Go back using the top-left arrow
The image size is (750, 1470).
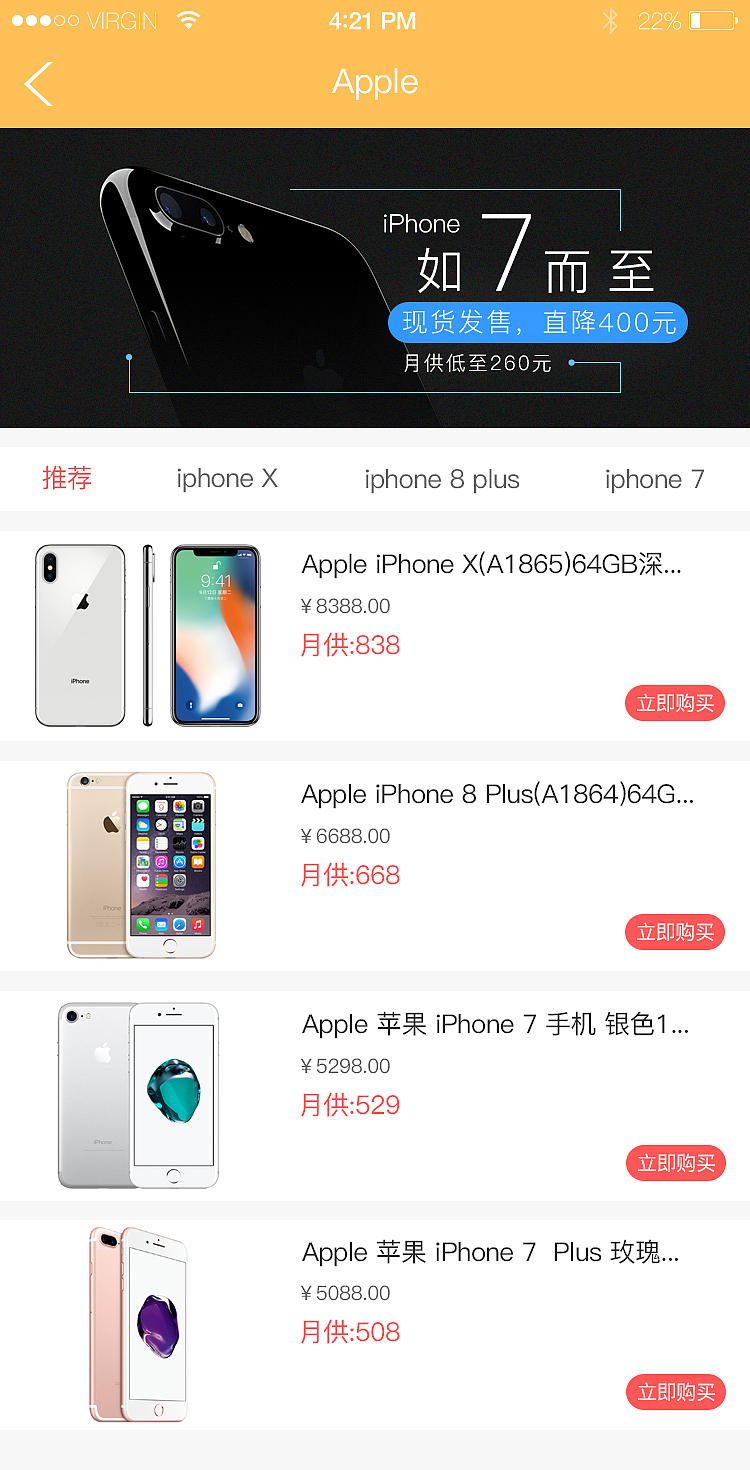pyautogui.click(x=38, y=83)
